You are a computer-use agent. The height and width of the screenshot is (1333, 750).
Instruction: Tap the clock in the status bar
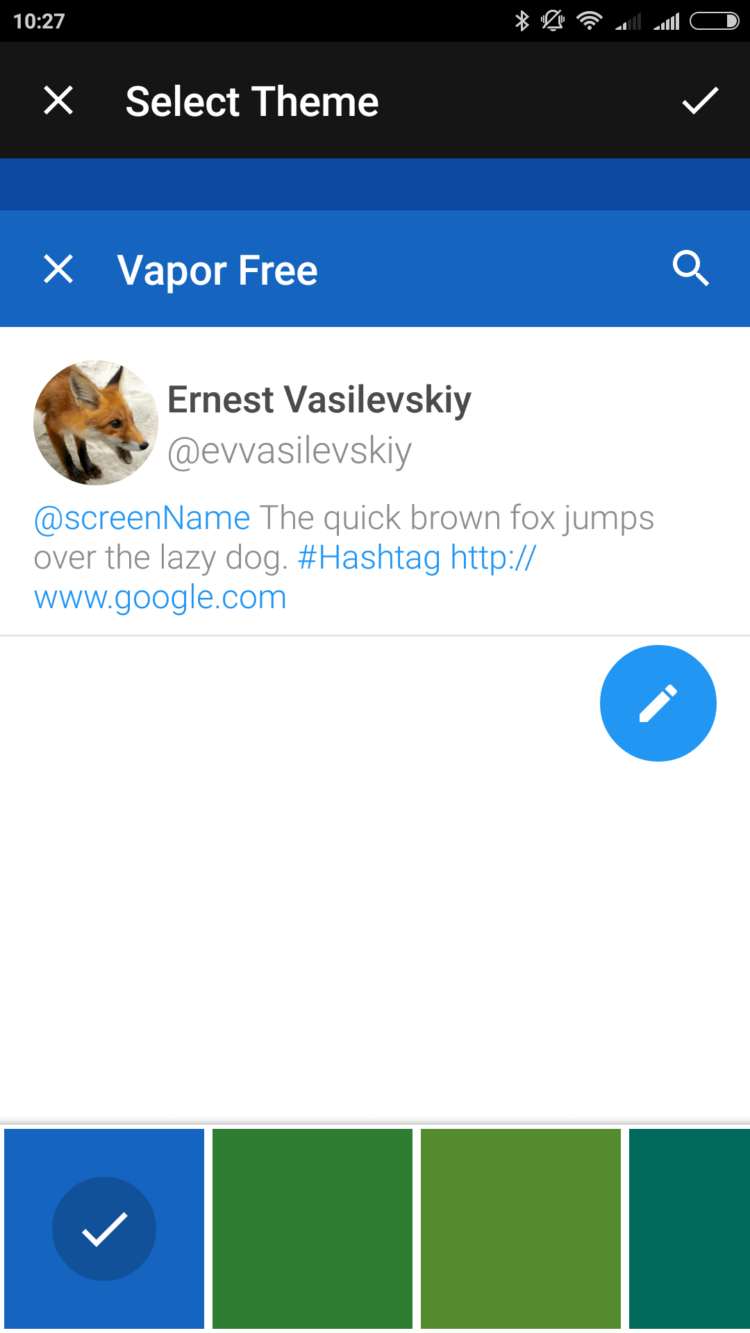point(40,20)
